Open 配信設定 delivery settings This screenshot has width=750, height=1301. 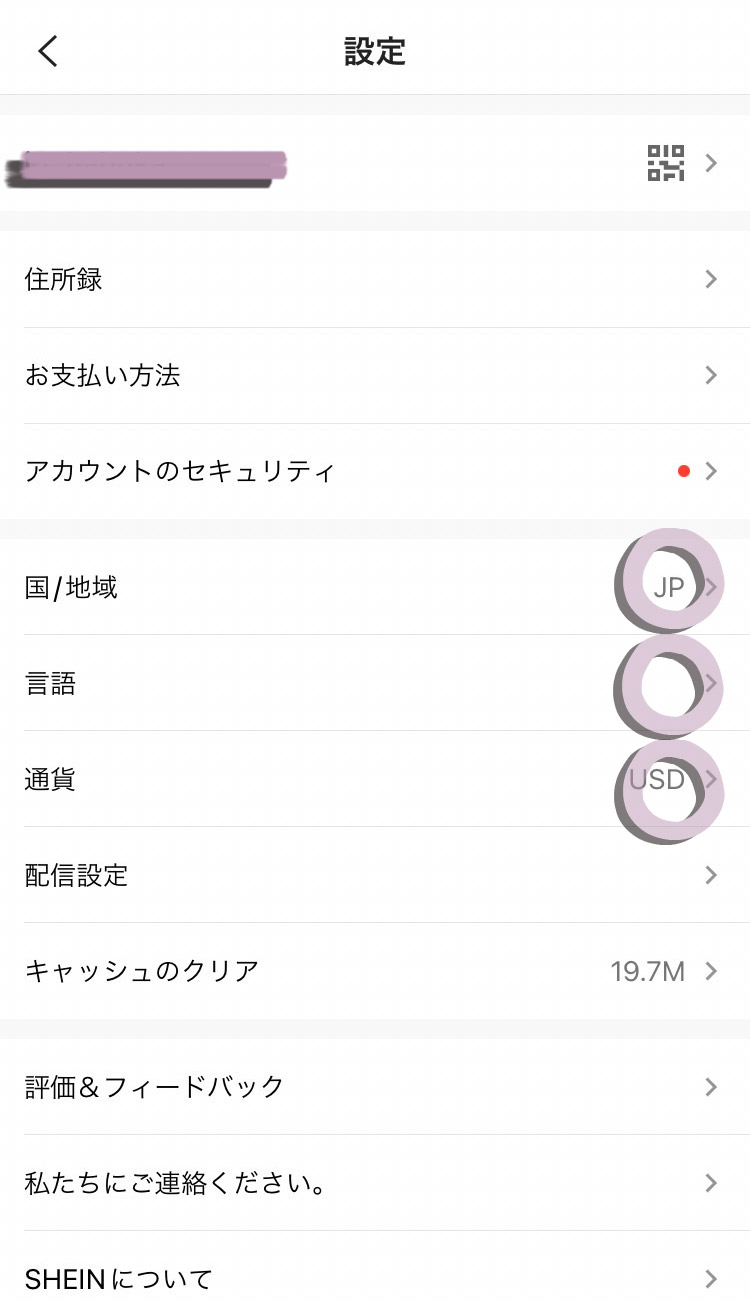375,875
